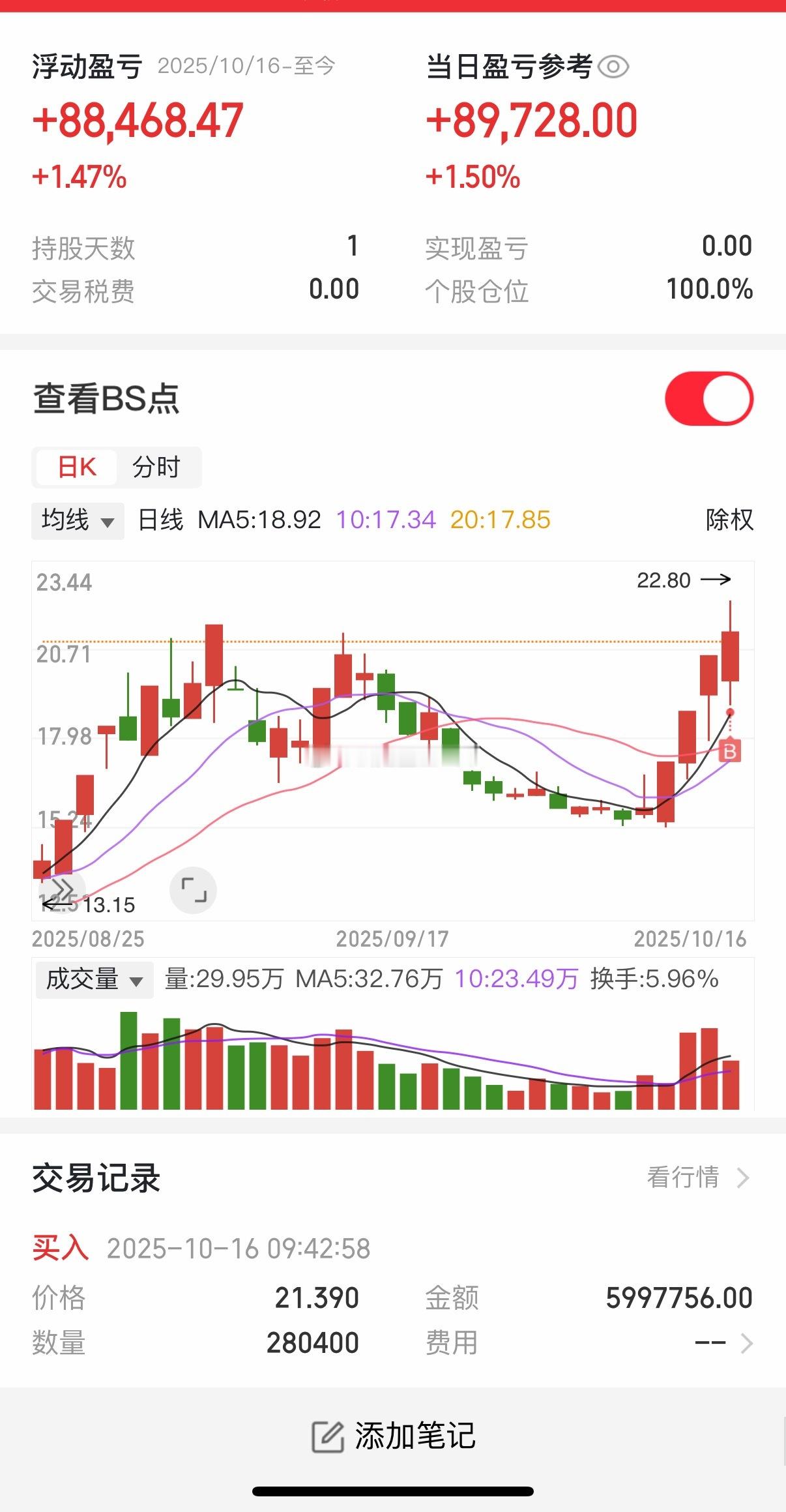Open the 成交量 indicator dropdown

[94, 979]
